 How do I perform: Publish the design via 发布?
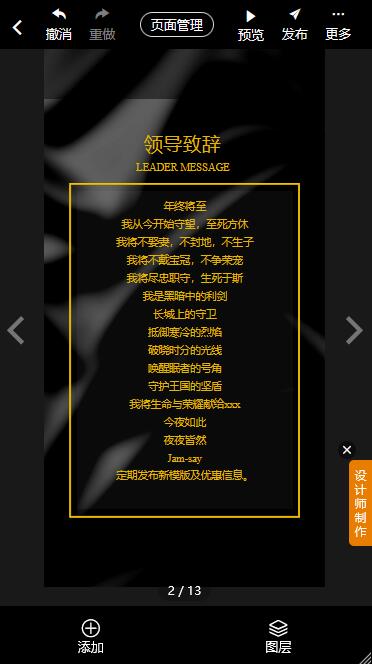(x=294, y=25)
